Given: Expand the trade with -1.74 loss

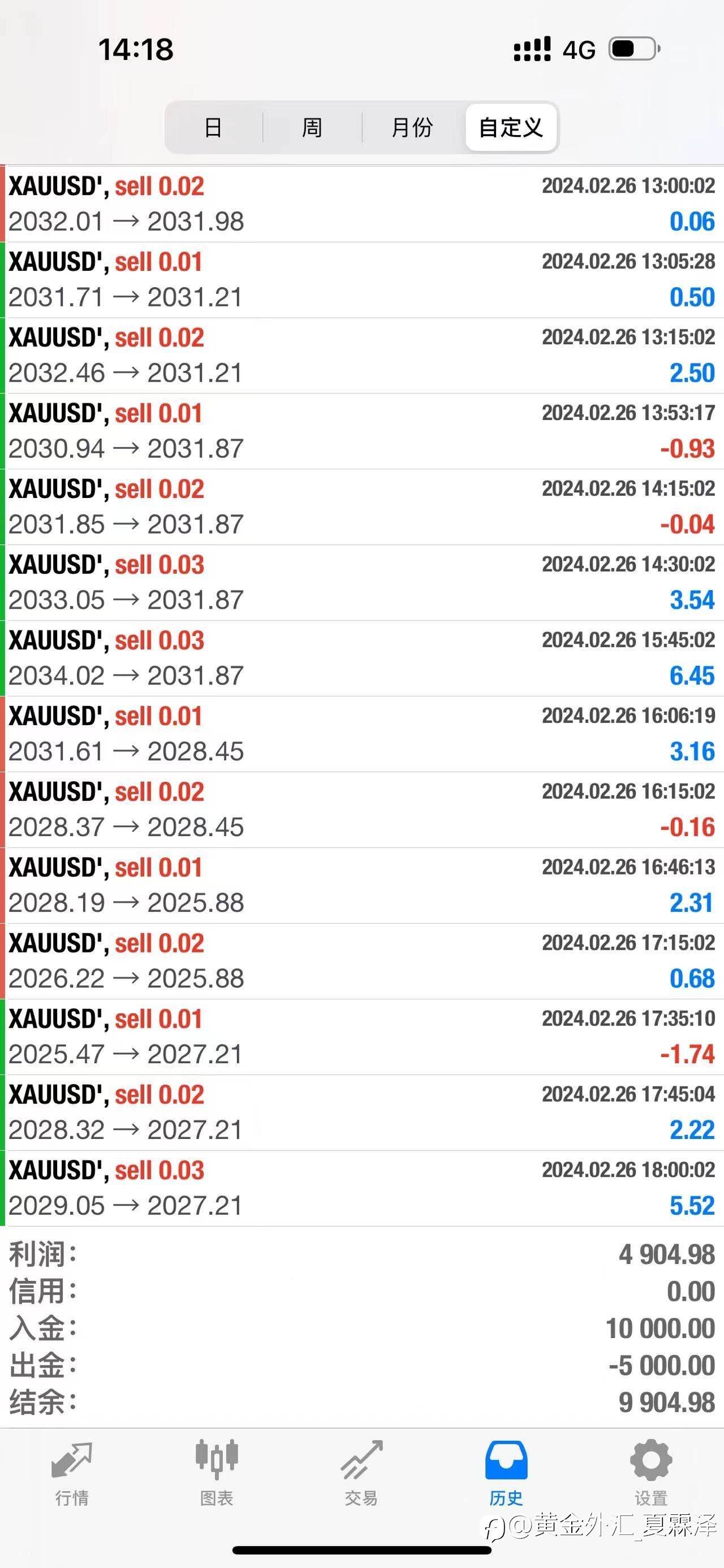Looking at the screenshot, I should pos(361,1036).
